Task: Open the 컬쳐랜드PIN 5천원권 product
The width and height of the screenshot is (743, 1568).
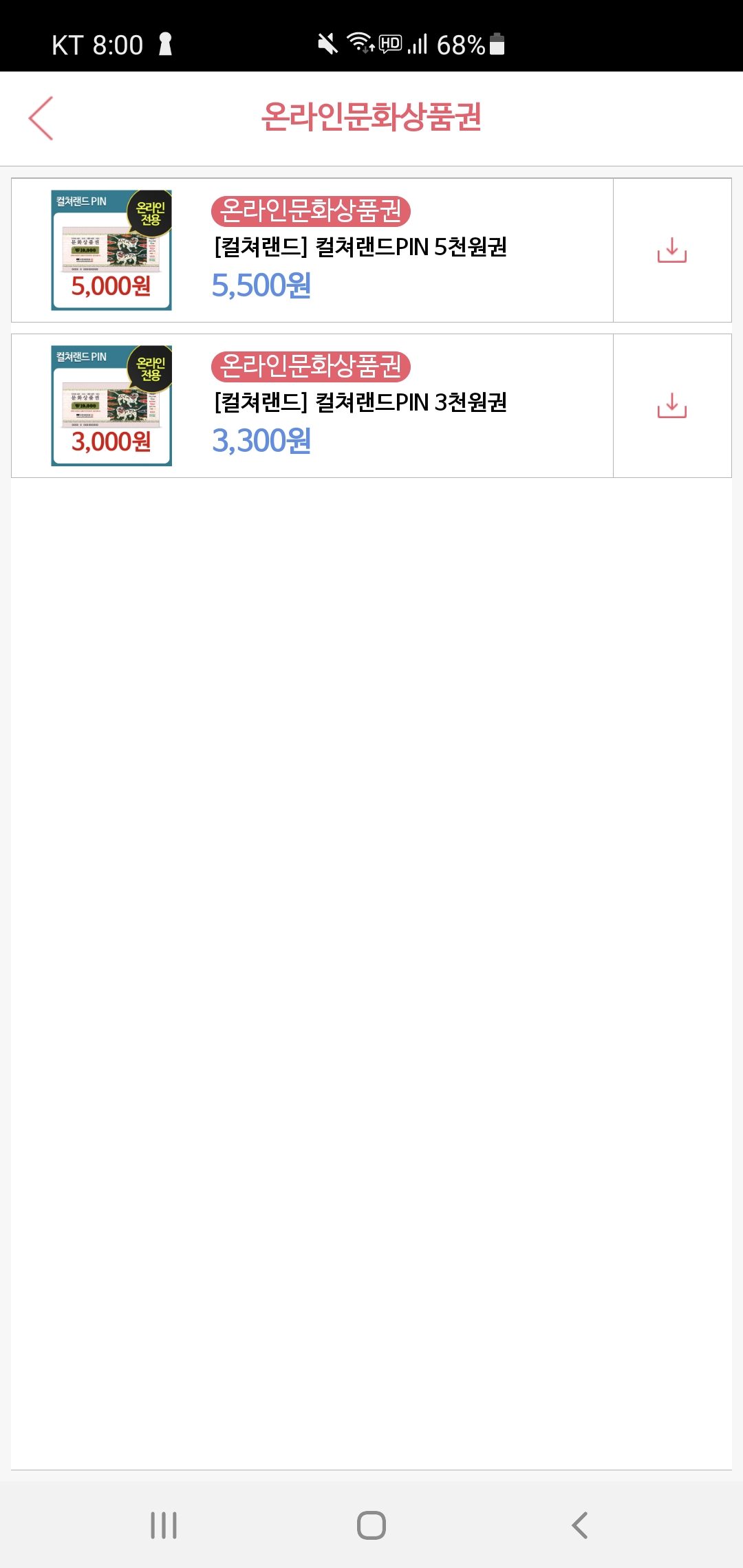Action: 359,248
